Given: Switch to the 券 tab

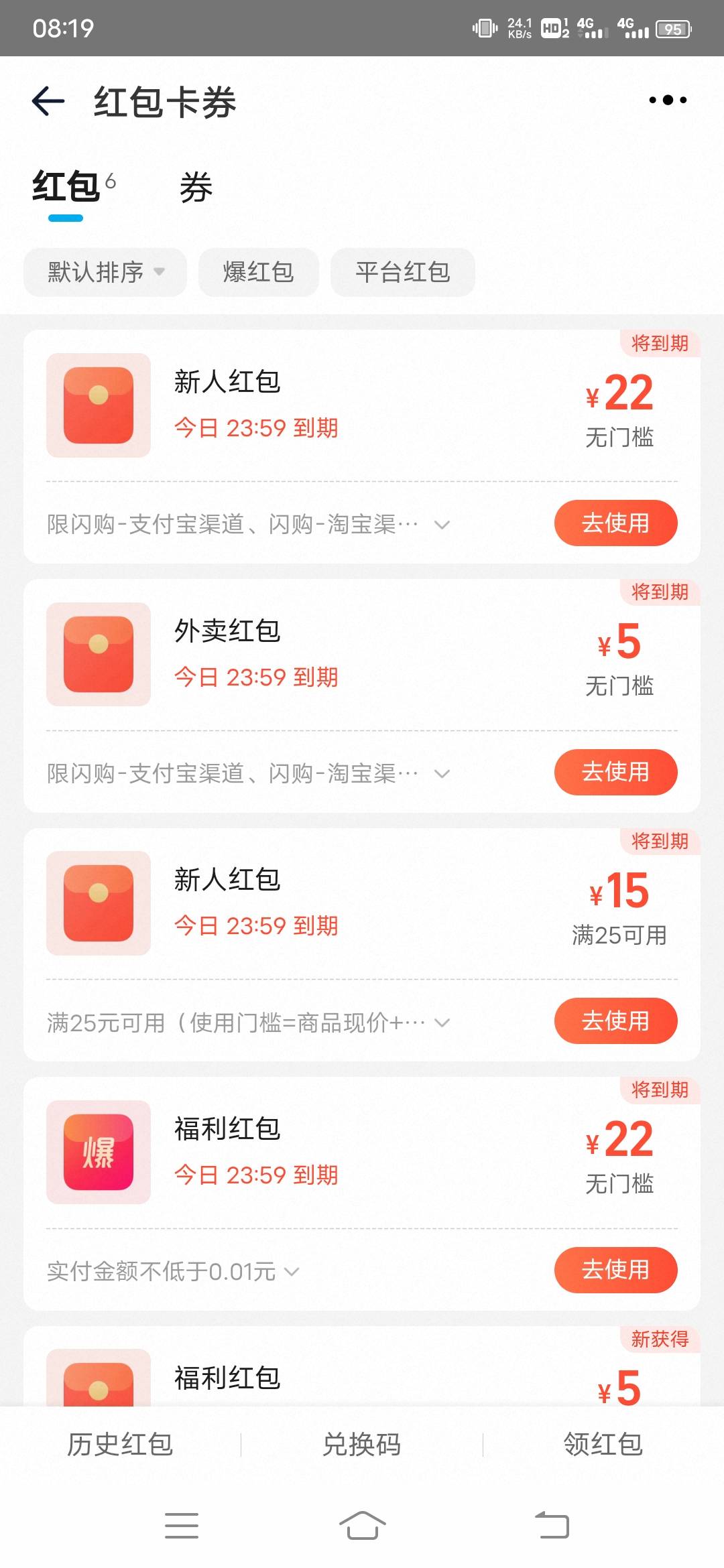Looking at the screenshot, I should pos(196,187).
